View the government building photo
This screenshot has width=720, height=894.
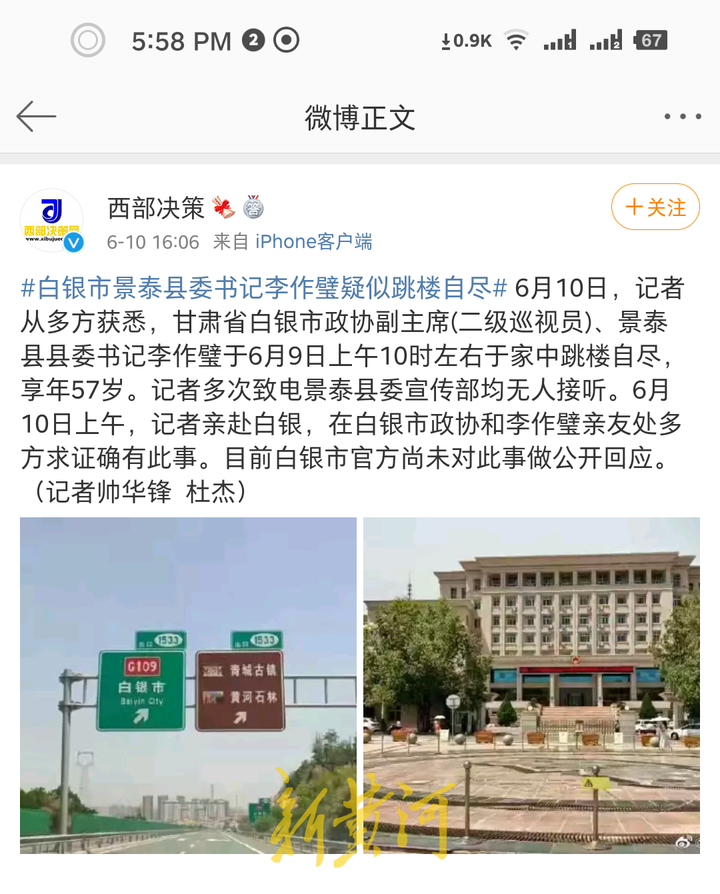(531, 685)
